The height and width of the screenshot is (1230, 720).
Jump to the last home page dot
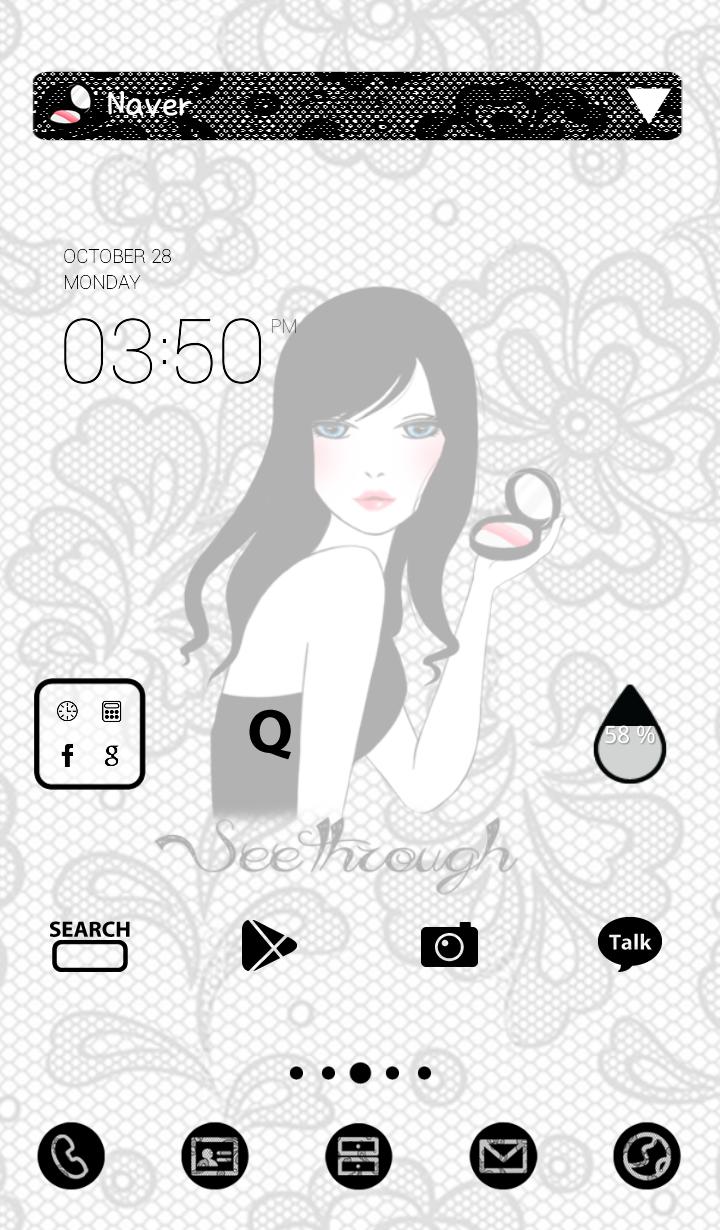425,1073
